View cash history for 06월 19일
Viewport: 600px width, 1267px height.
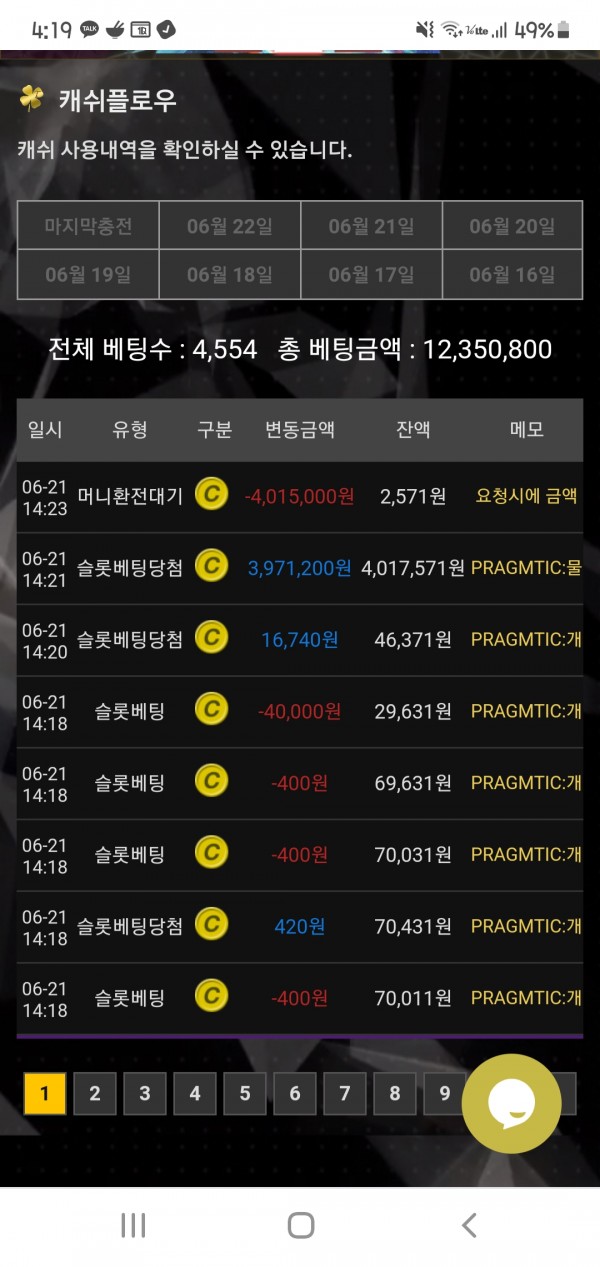tap(88, 274)
